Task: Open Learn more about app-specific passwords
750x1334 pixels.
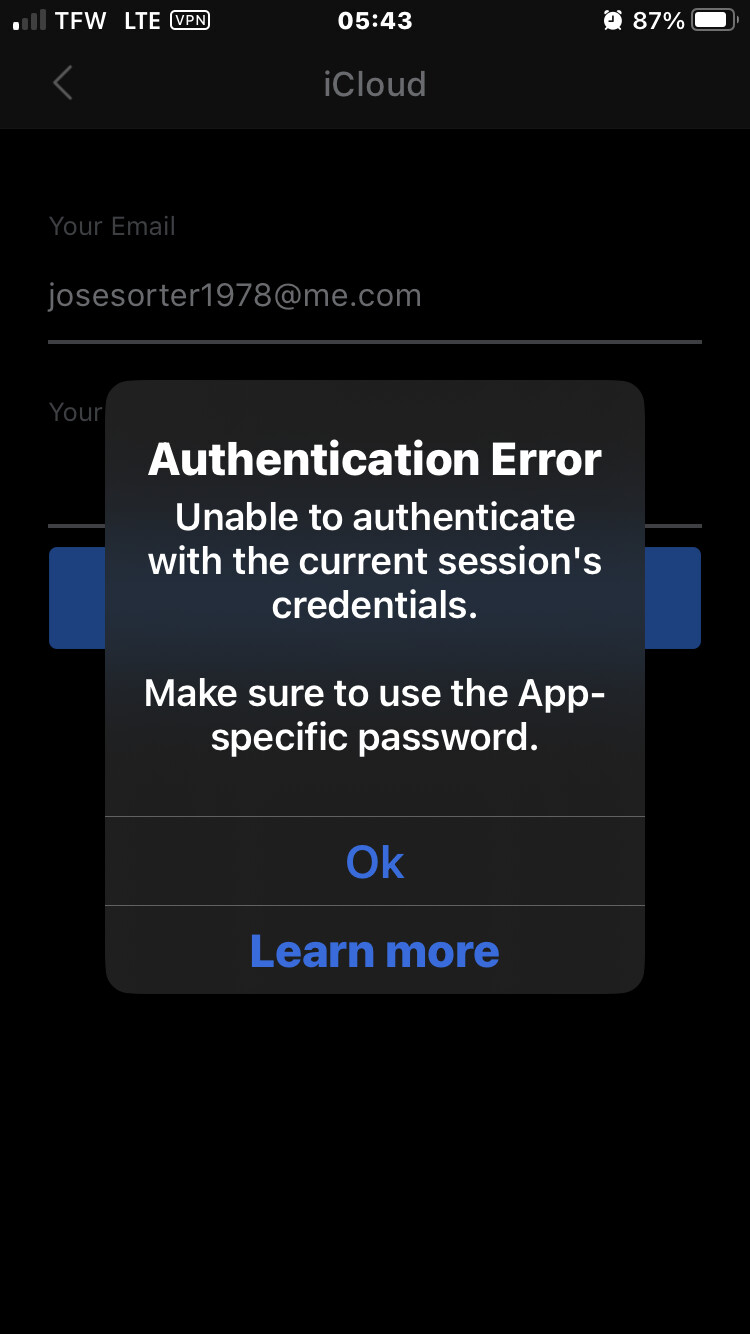Action: click(375, 950)
